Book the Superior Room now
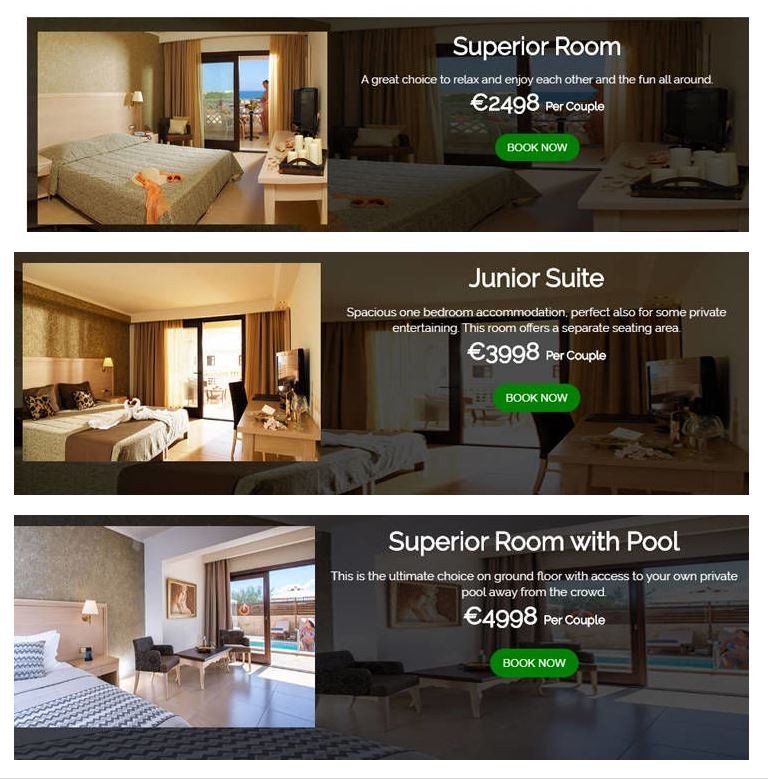The height and width of the screenshot is (779, 768). point(536,147)
